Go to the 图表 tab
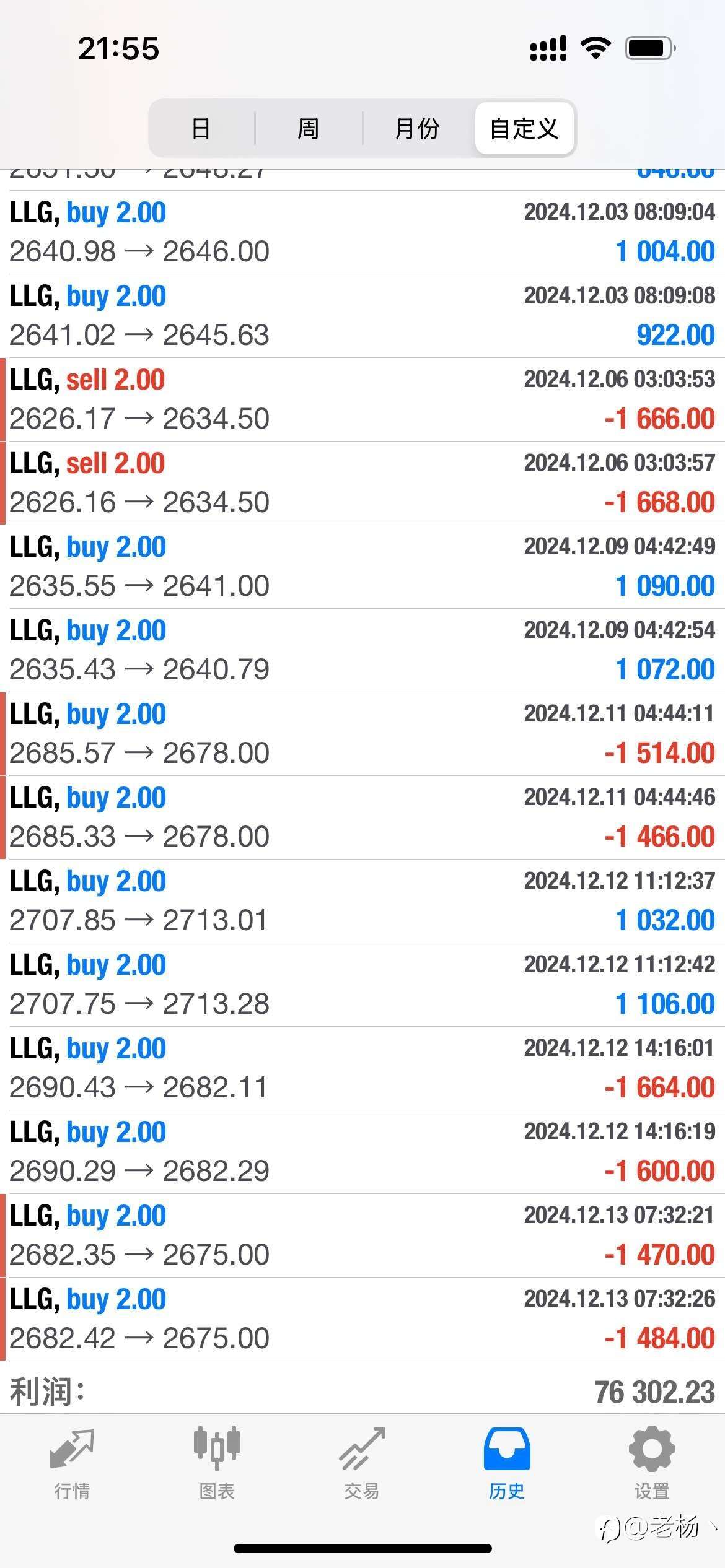 217,1464
